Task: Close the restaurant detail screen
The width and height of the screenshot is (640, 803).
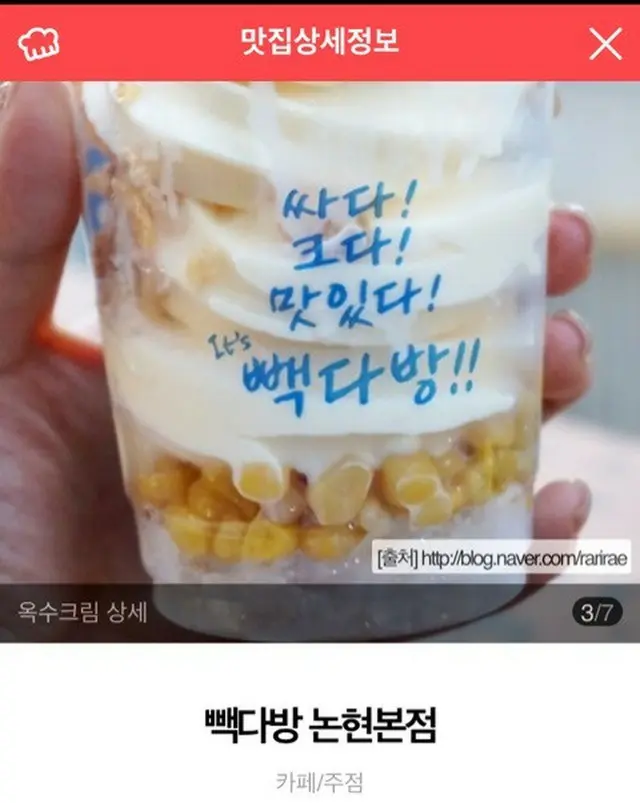Action: [605, 42]
